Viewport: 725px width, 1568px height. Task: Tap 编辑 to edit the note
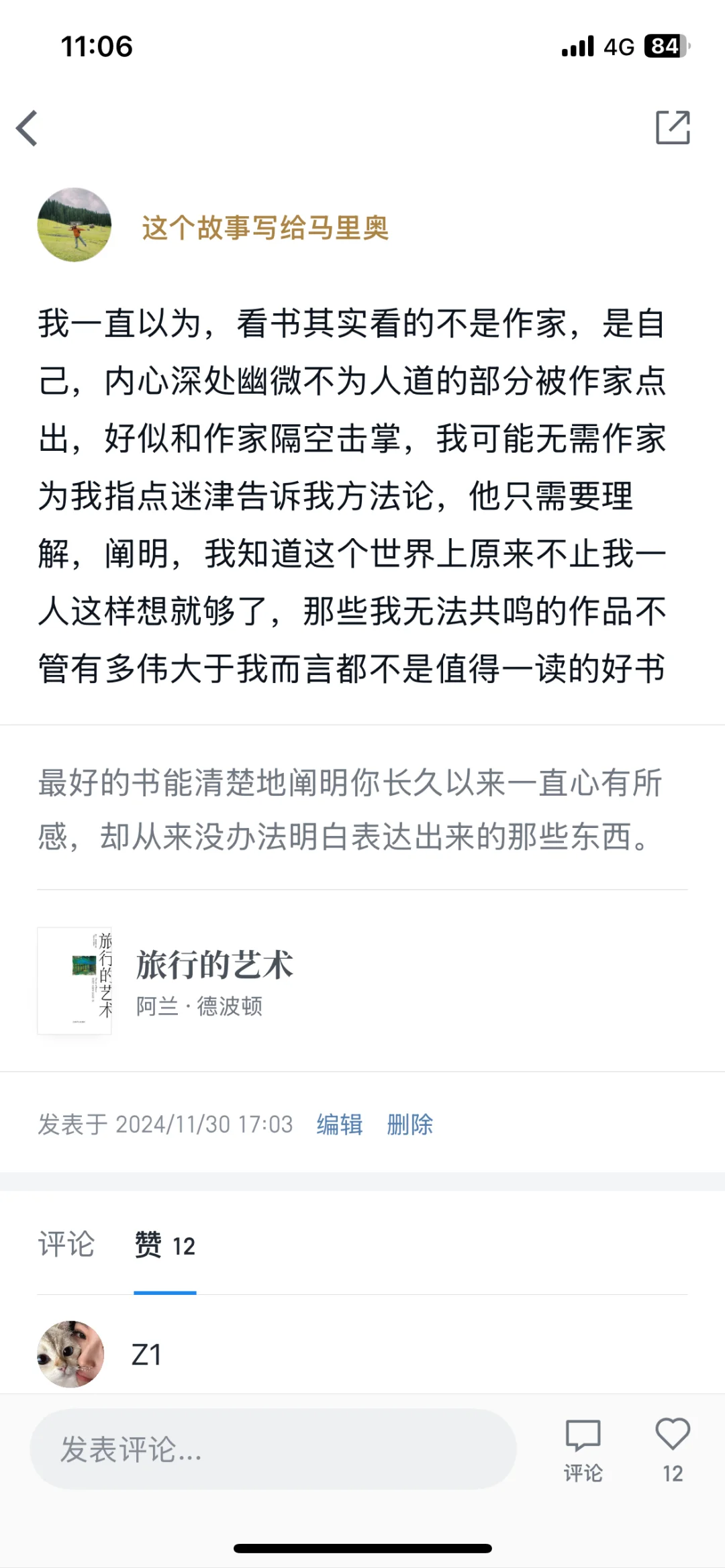coord(340,1125)
